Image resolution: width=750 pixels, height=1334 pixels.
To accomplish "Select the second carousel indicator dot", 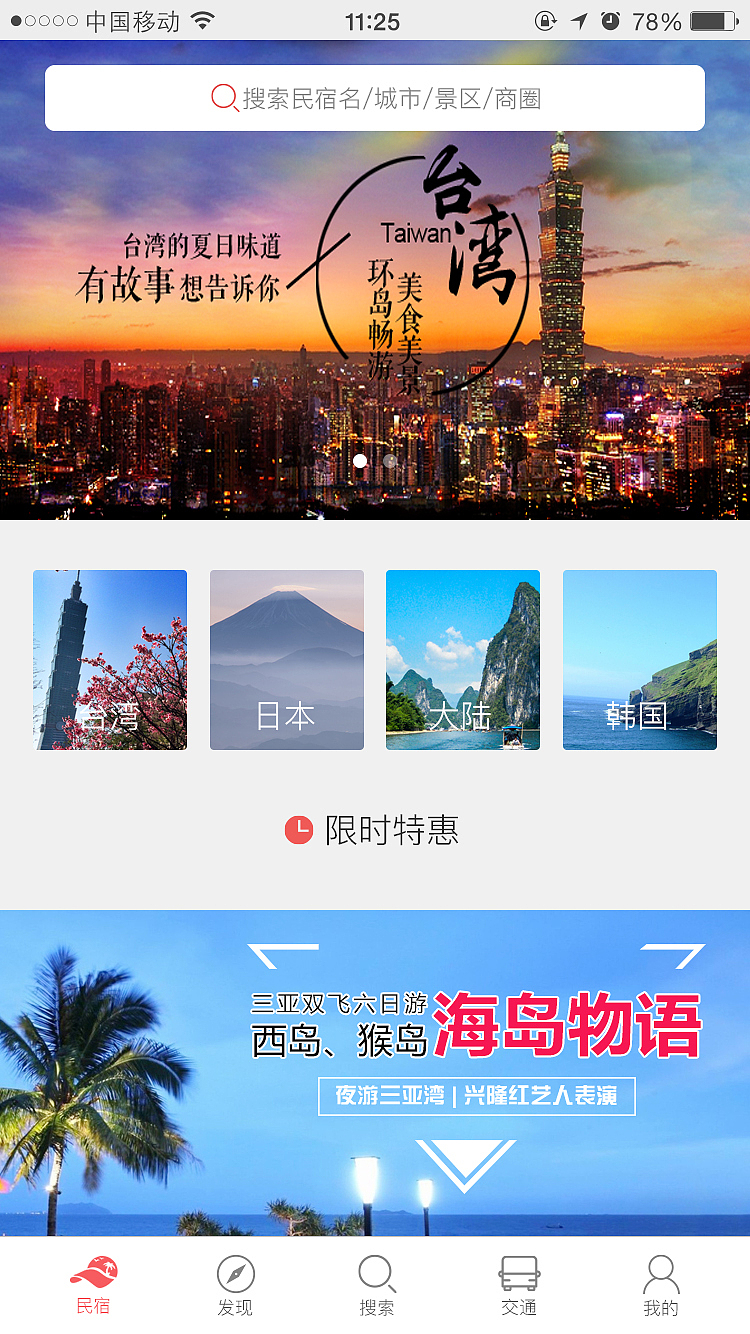I will point(390,461).
